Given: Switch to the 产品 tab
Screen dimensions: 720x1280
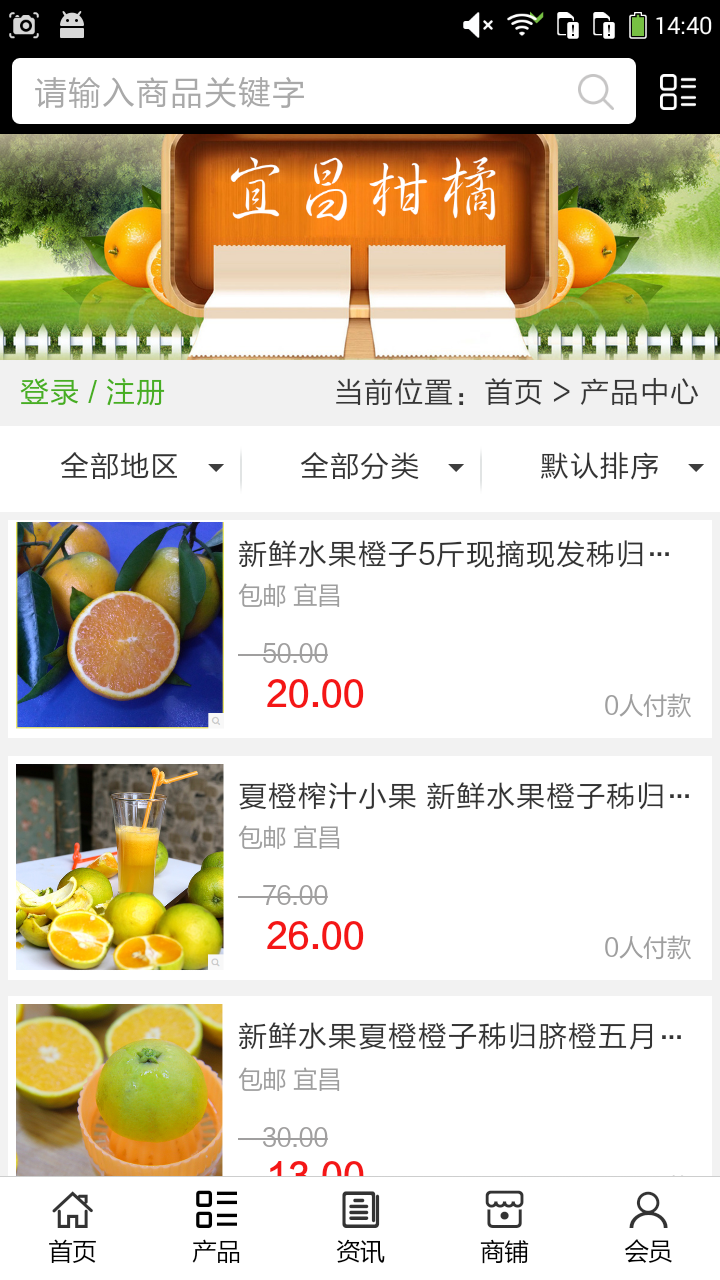Looking at the screenshot, I should click(216, 1227).
